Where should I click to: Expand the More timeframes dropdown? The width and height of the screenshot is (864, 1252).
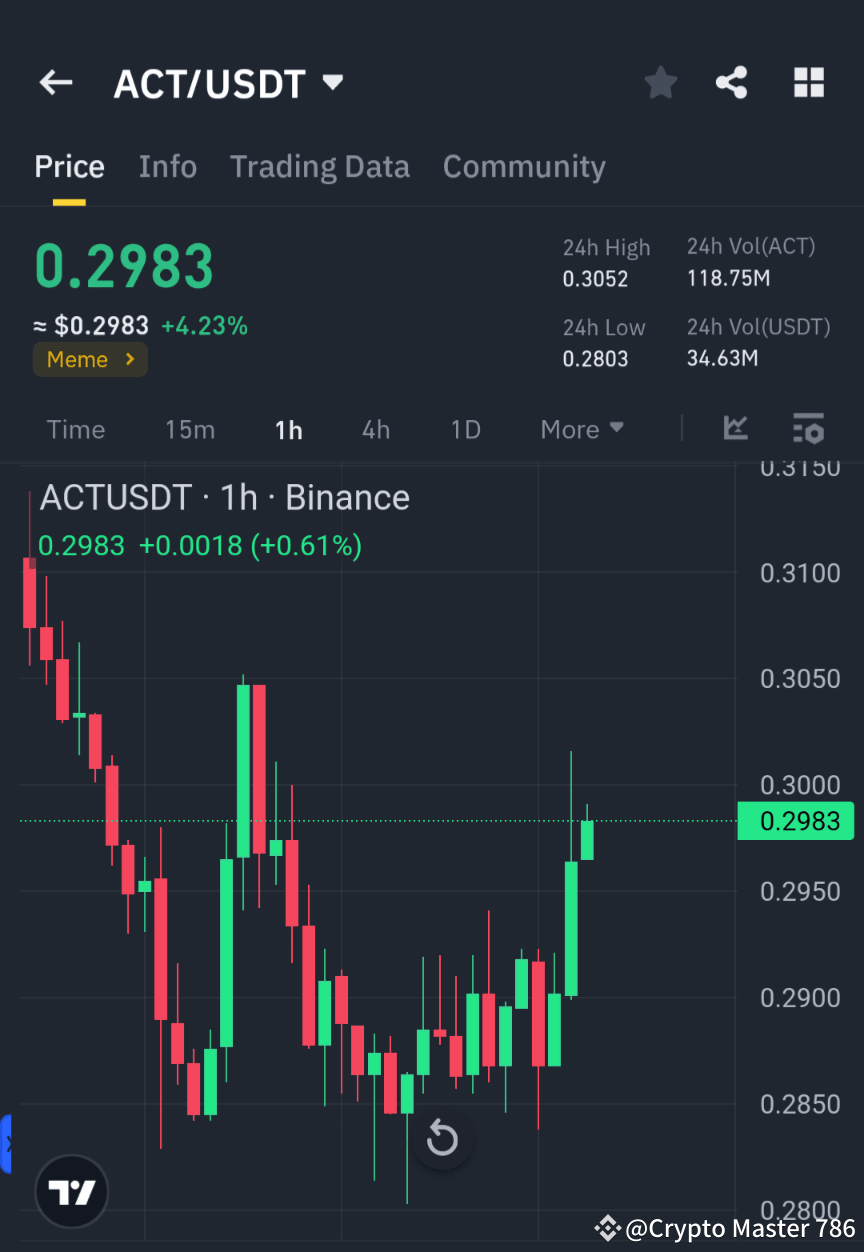tap(581, 429)
